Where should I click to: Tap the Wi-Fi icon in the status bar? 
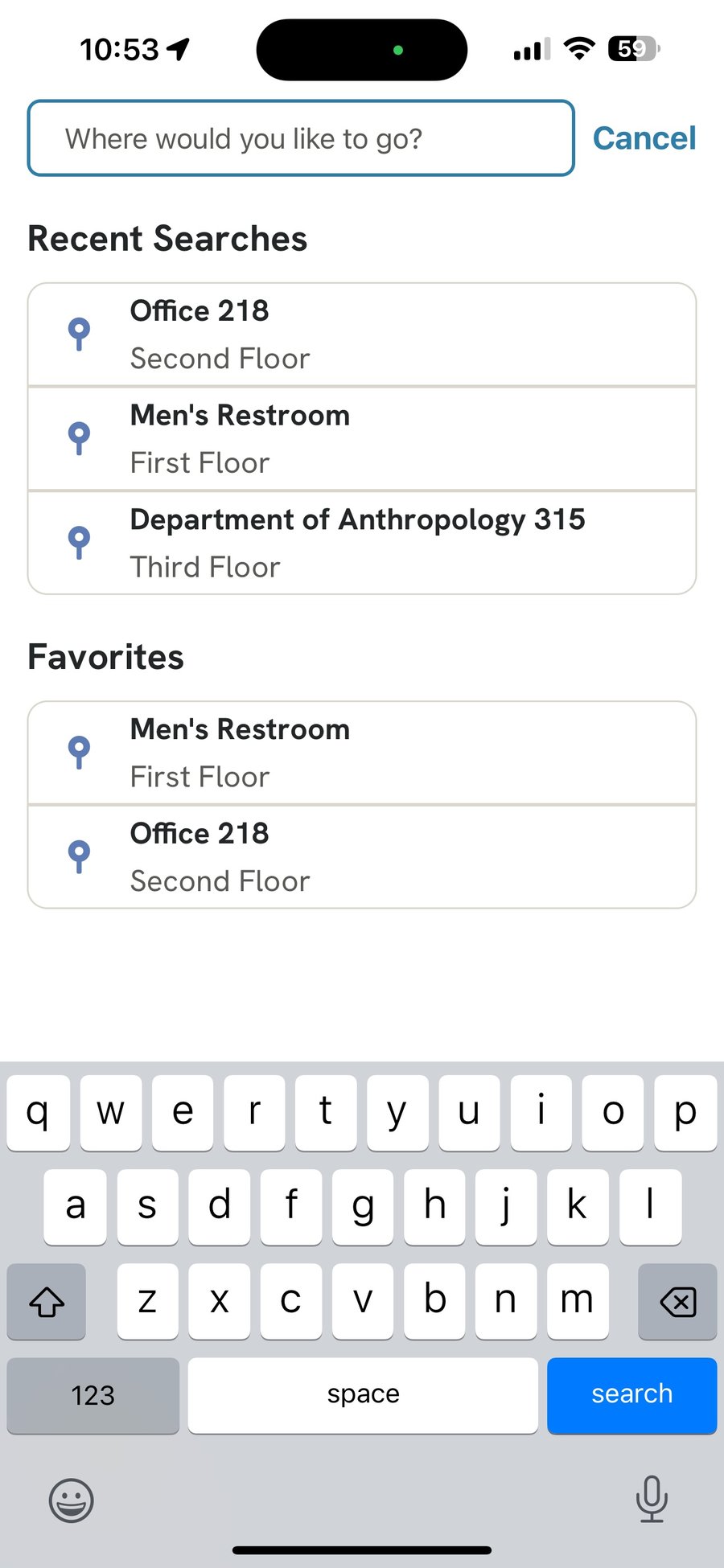(578, 48)
